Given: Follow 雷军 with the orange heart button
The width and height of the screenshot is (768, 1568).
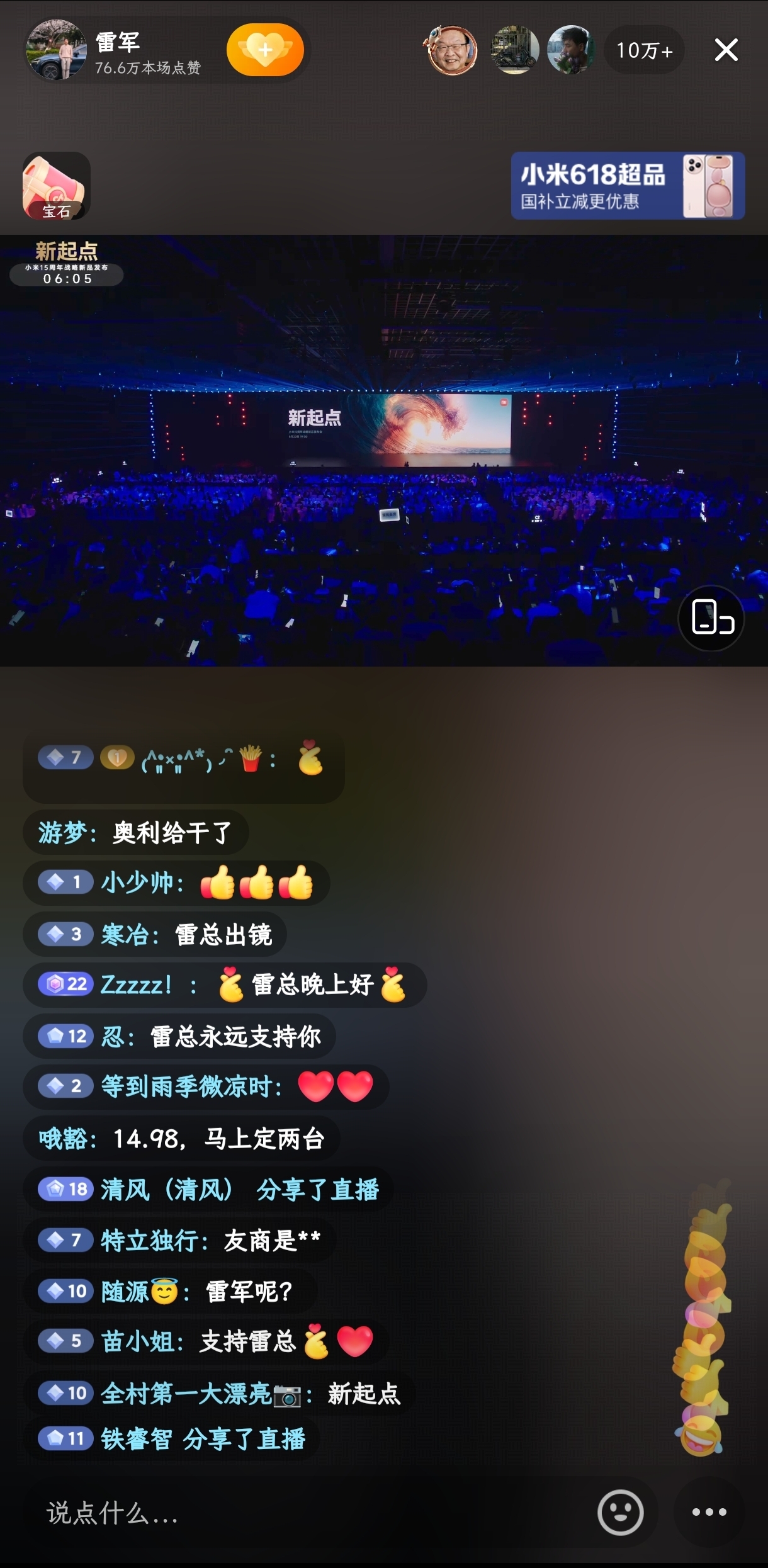Looking at the screenshot, I should point(265,50).
